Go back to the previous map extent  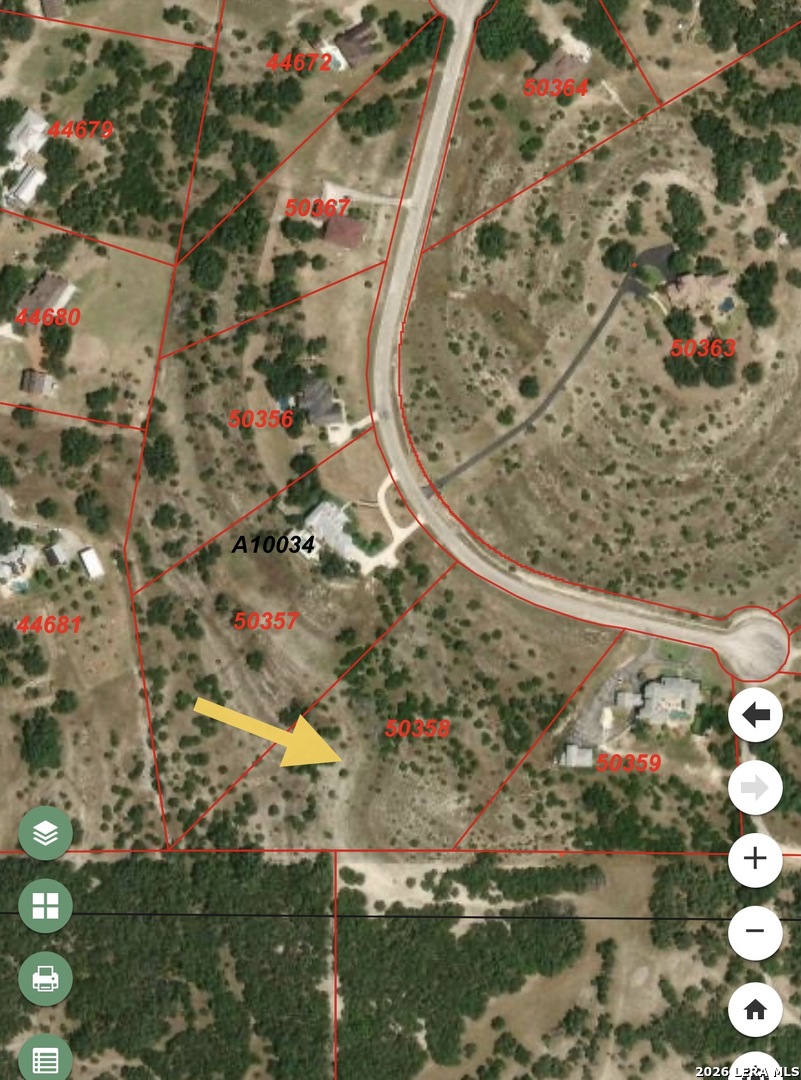(755, 715)
